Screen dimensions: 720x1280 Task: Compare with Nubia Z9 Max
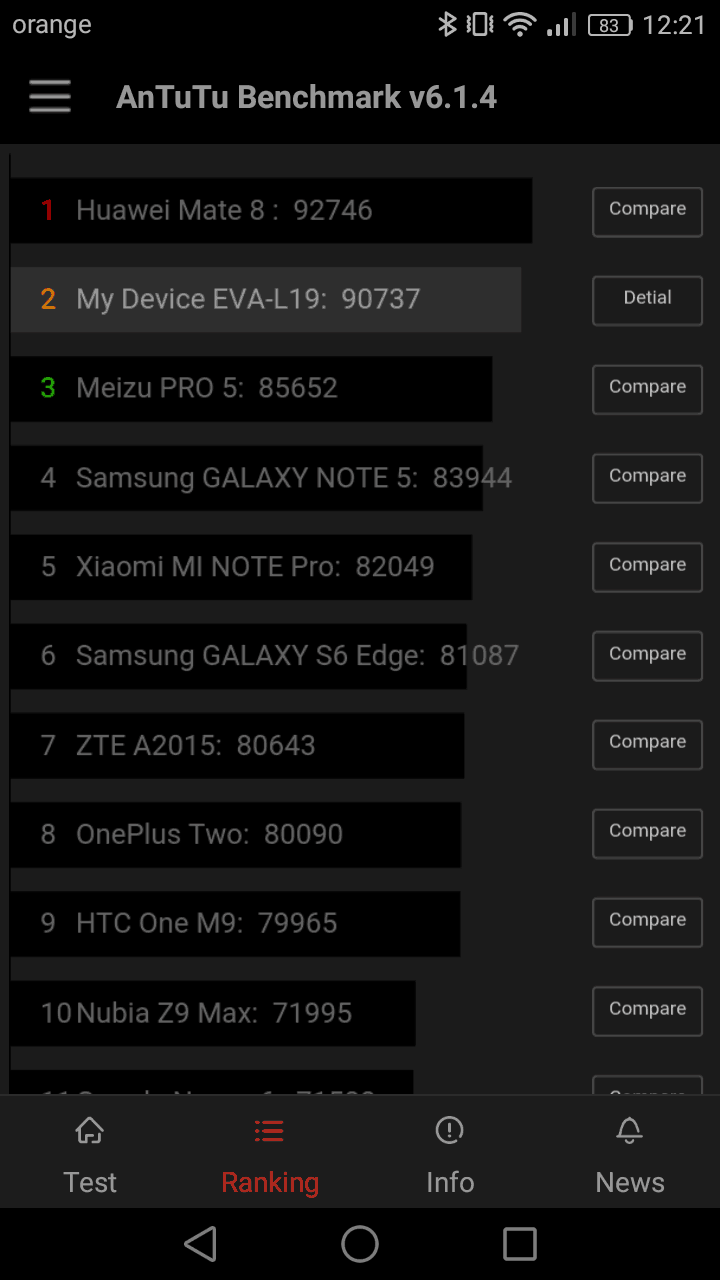647,1012
